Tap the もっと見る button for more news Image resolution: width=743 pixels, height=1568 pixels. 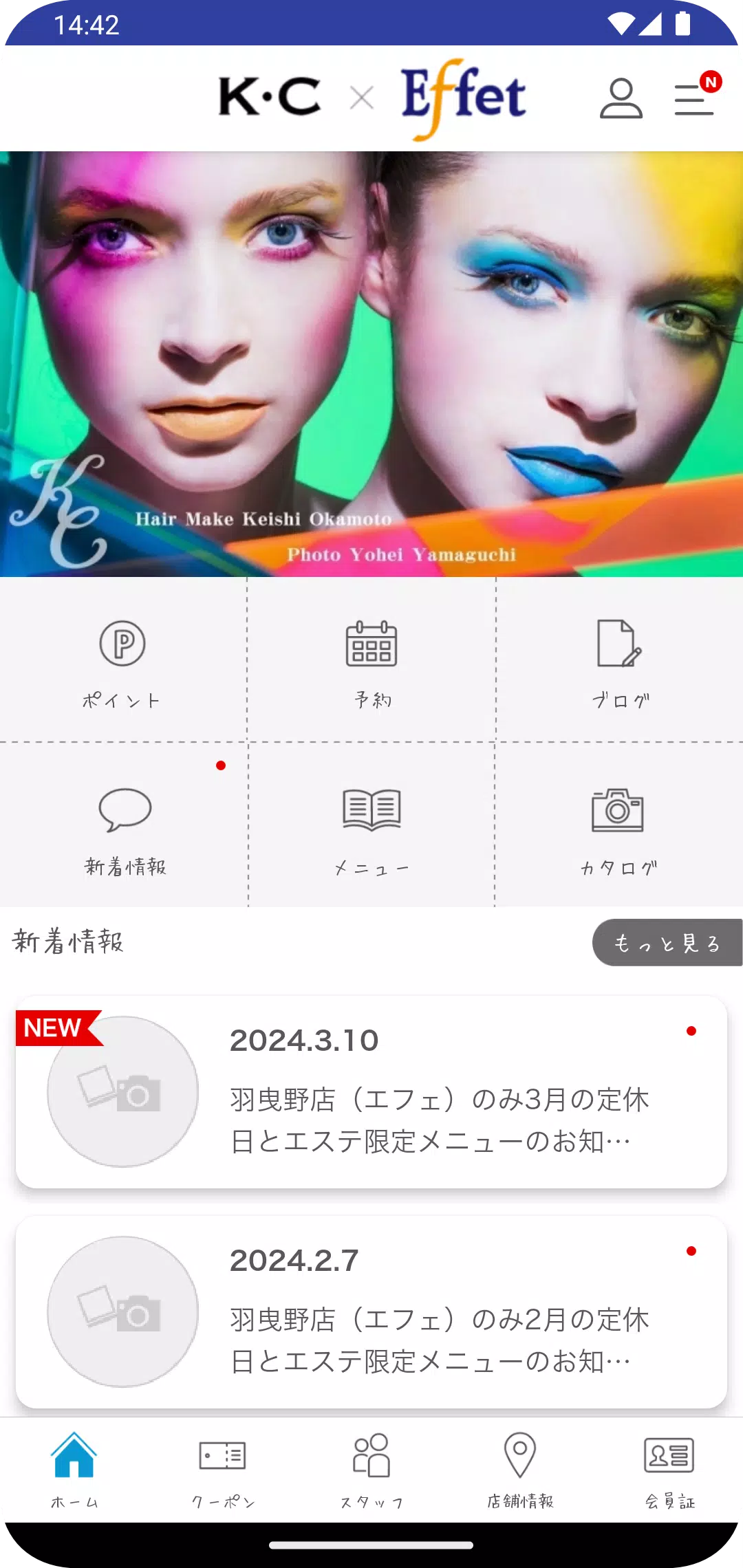(666, 943)
